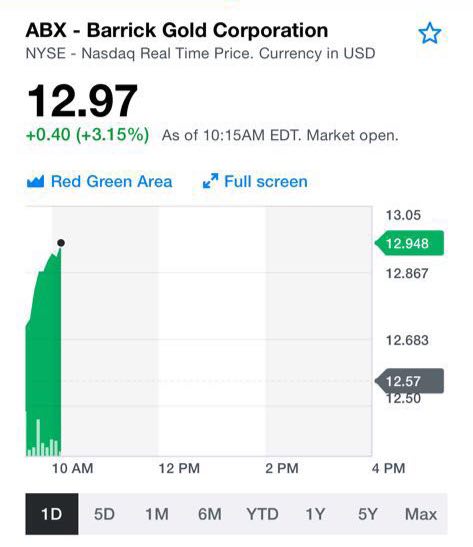Switch chart to 6M range
The width and height of the screenshot is (473, 547).
pos(210,514)
